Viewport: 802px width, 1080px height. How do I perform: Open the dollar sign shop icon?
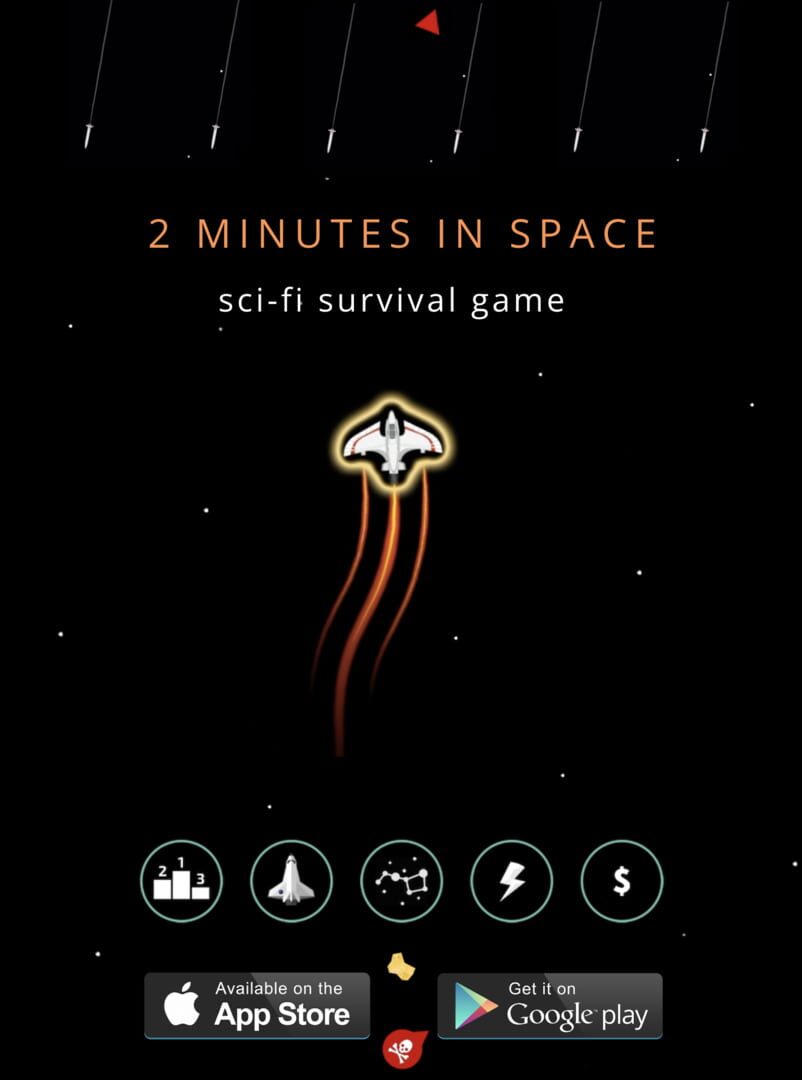pos(621,881)
